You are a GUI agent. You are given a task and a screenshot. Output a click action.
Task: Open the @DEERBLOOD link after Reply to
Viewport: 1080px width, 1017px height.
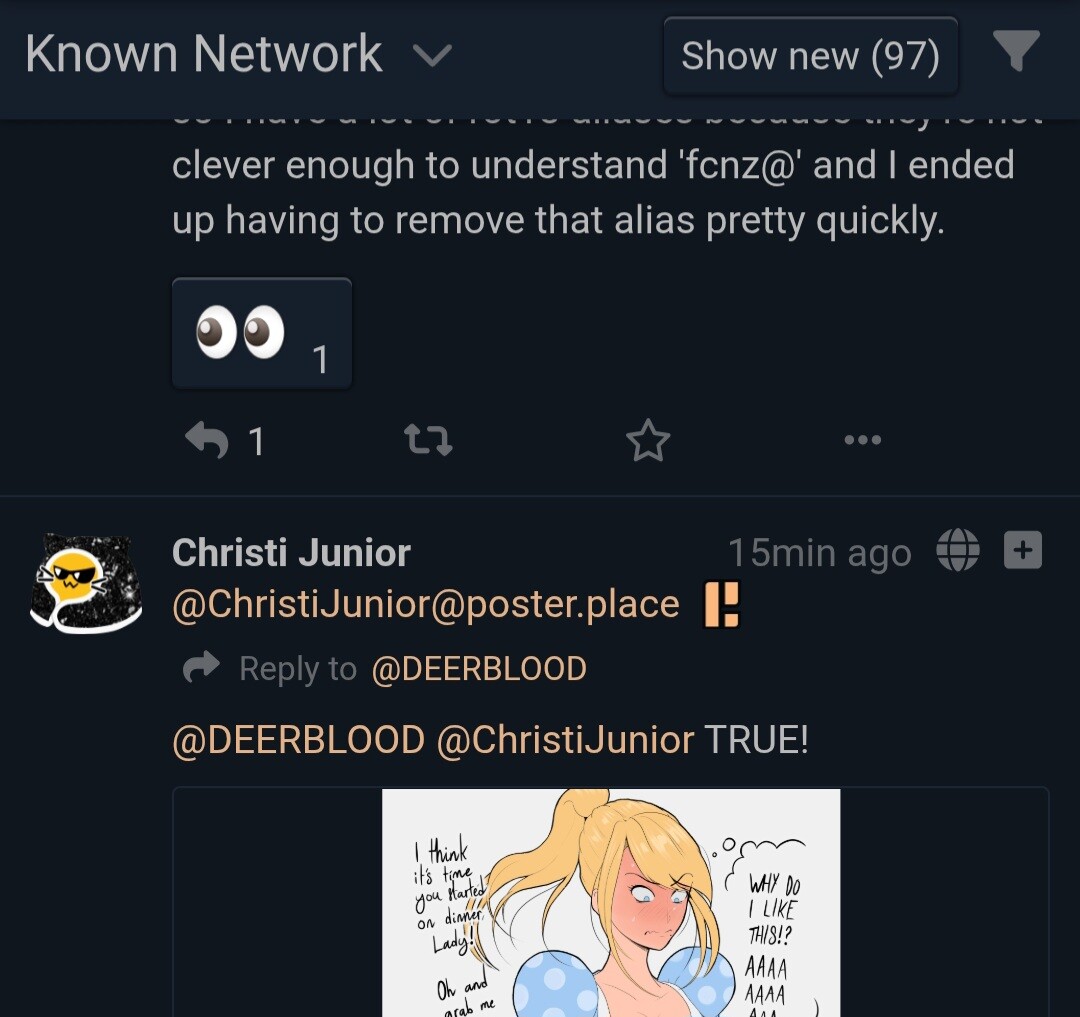click(478, 669)
